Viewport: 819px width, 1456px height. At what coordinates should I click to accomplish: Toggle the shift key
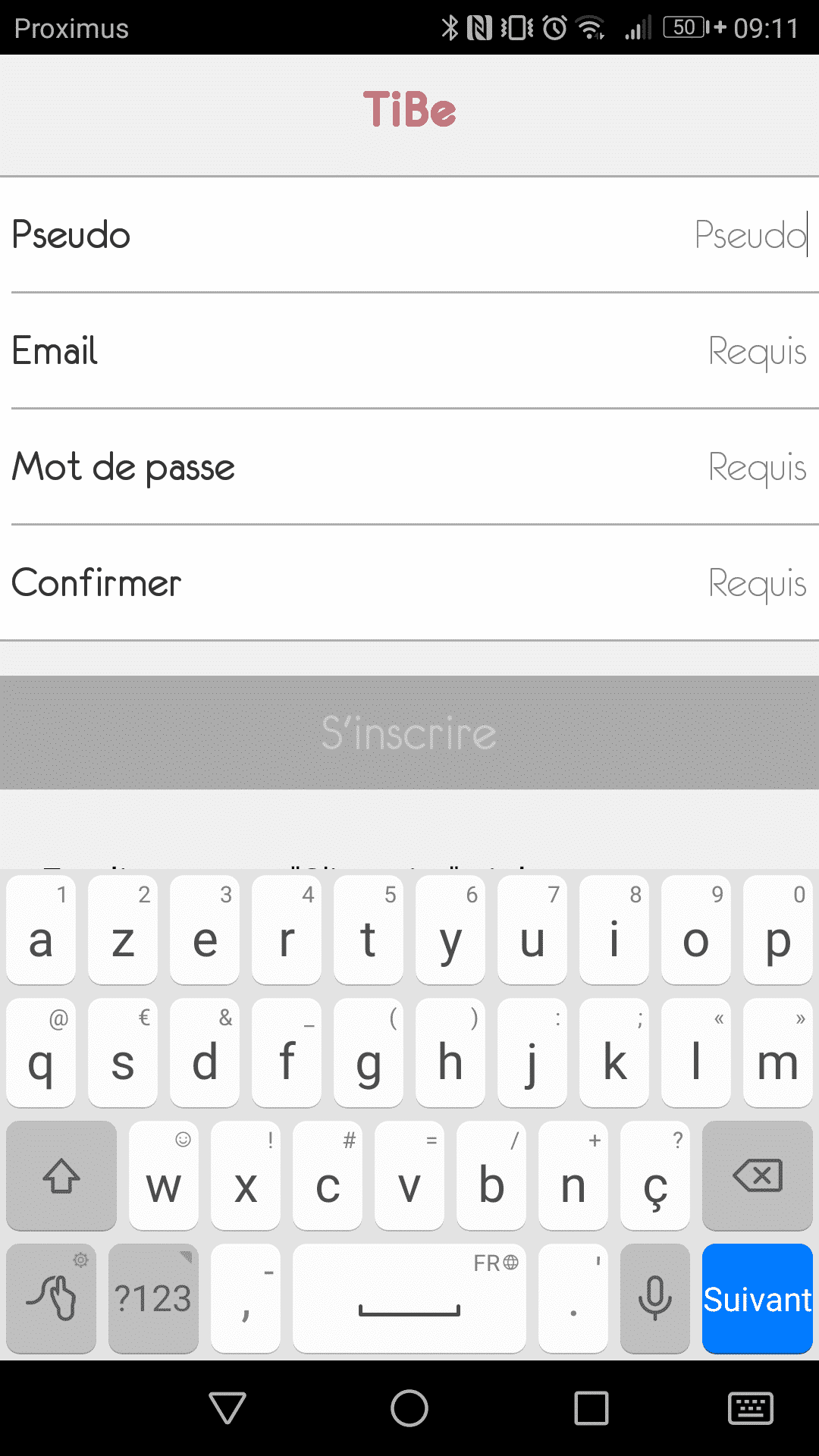coord(61,1176)
